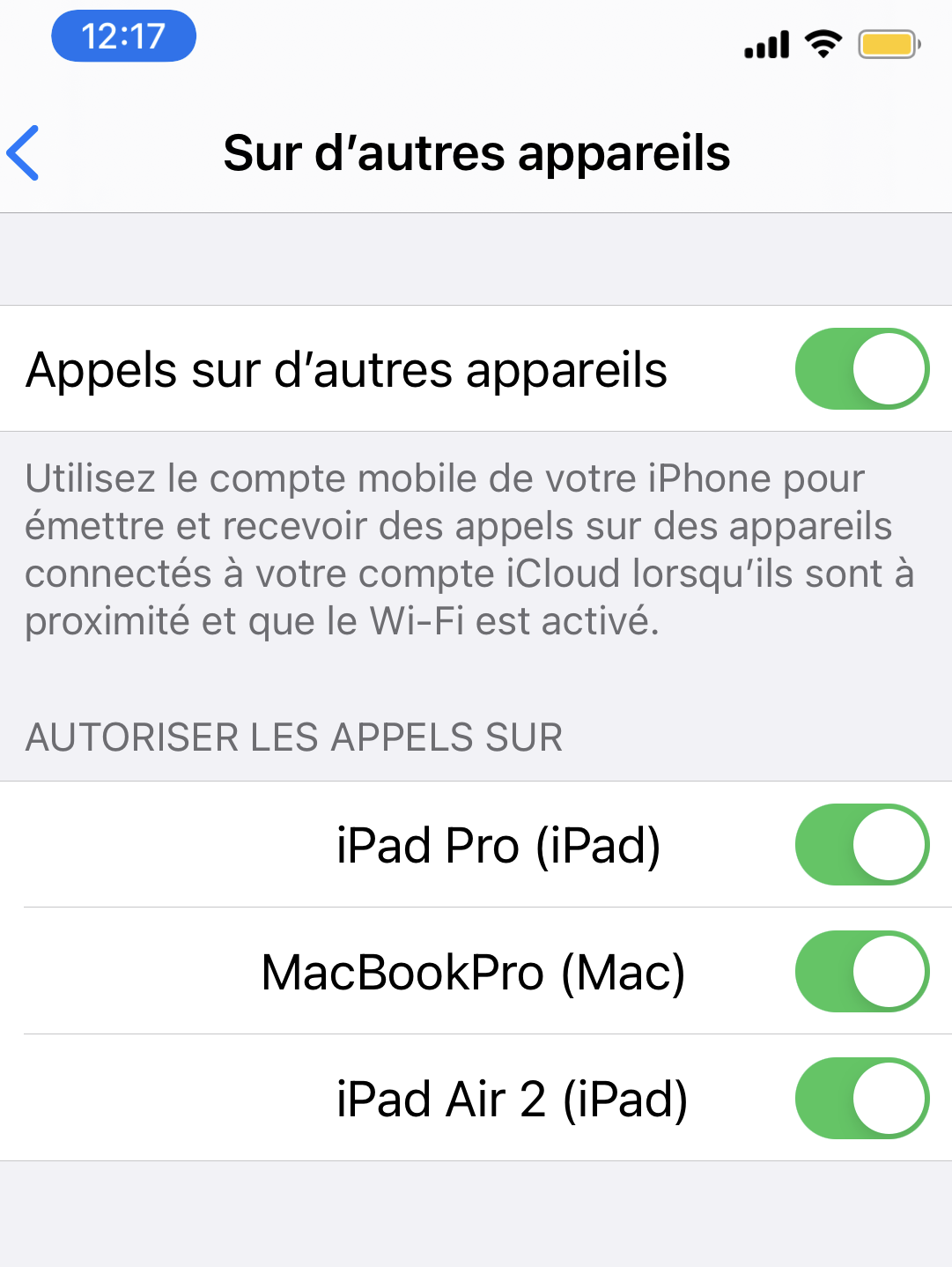Switch off iPad Air 2 calls

pos(861,1098)
